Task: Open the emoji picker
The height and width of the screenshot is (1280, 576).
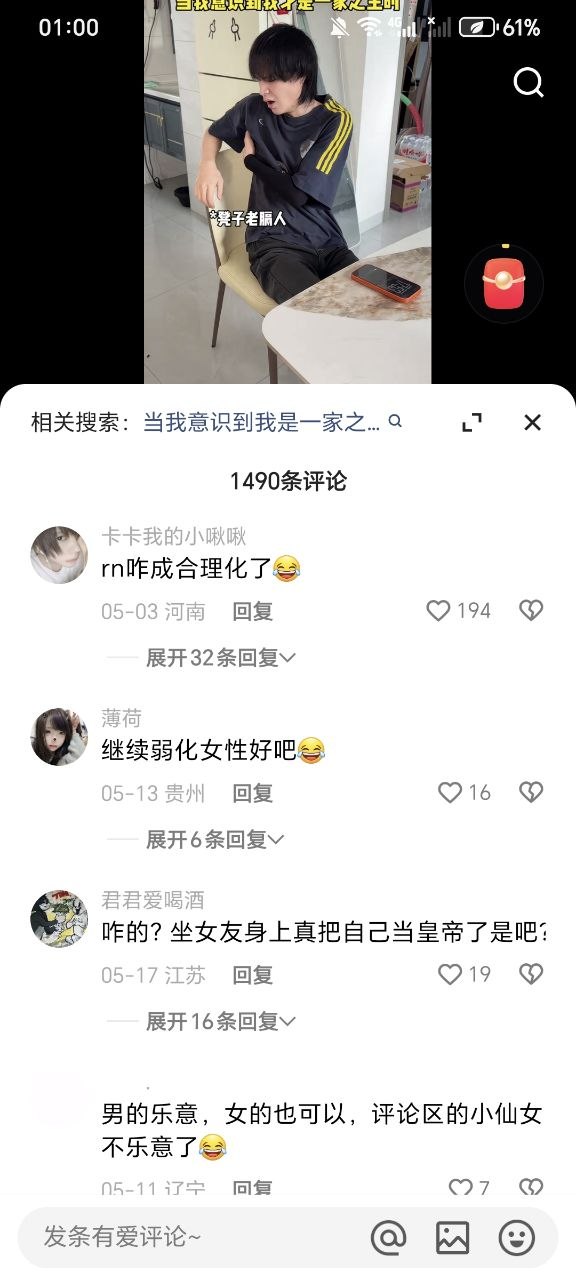Action: [517, 1238]
